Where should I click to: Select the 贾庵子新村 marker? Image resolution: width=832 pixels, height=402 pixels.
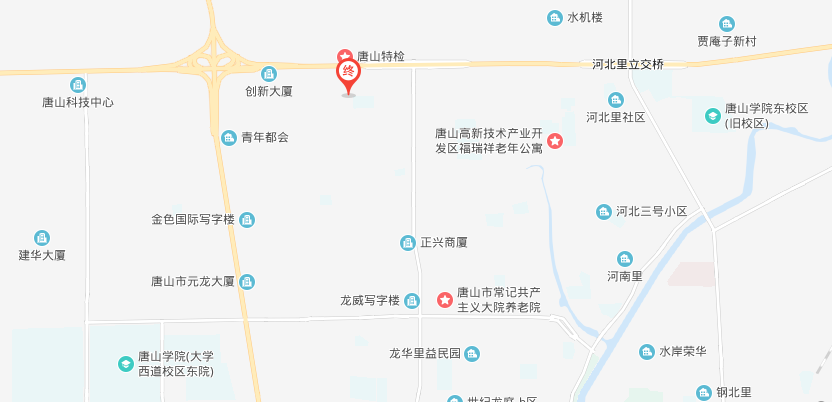(x=727, y=24)
